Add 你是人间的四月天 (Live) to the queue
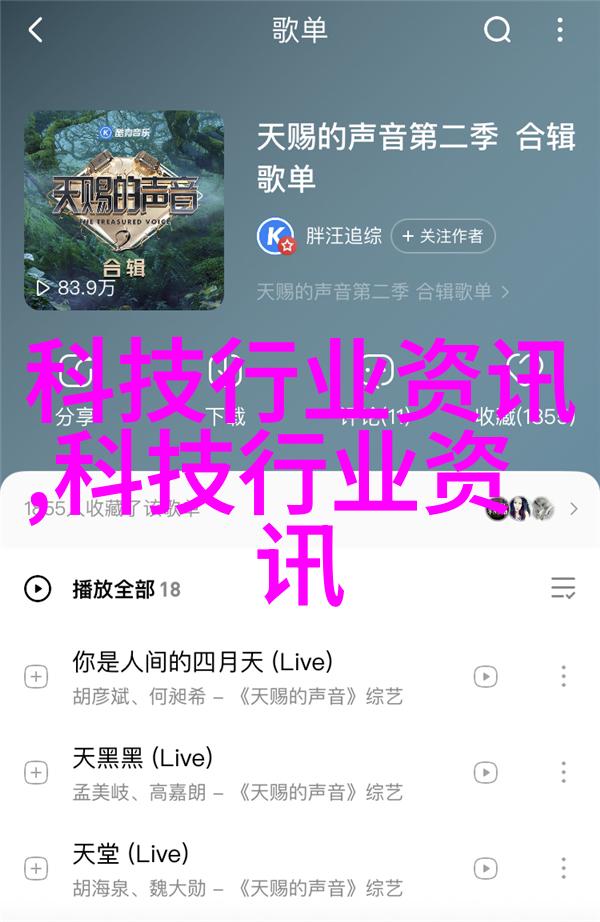This screenshot has height=922, width=600. tap(37, 677)
